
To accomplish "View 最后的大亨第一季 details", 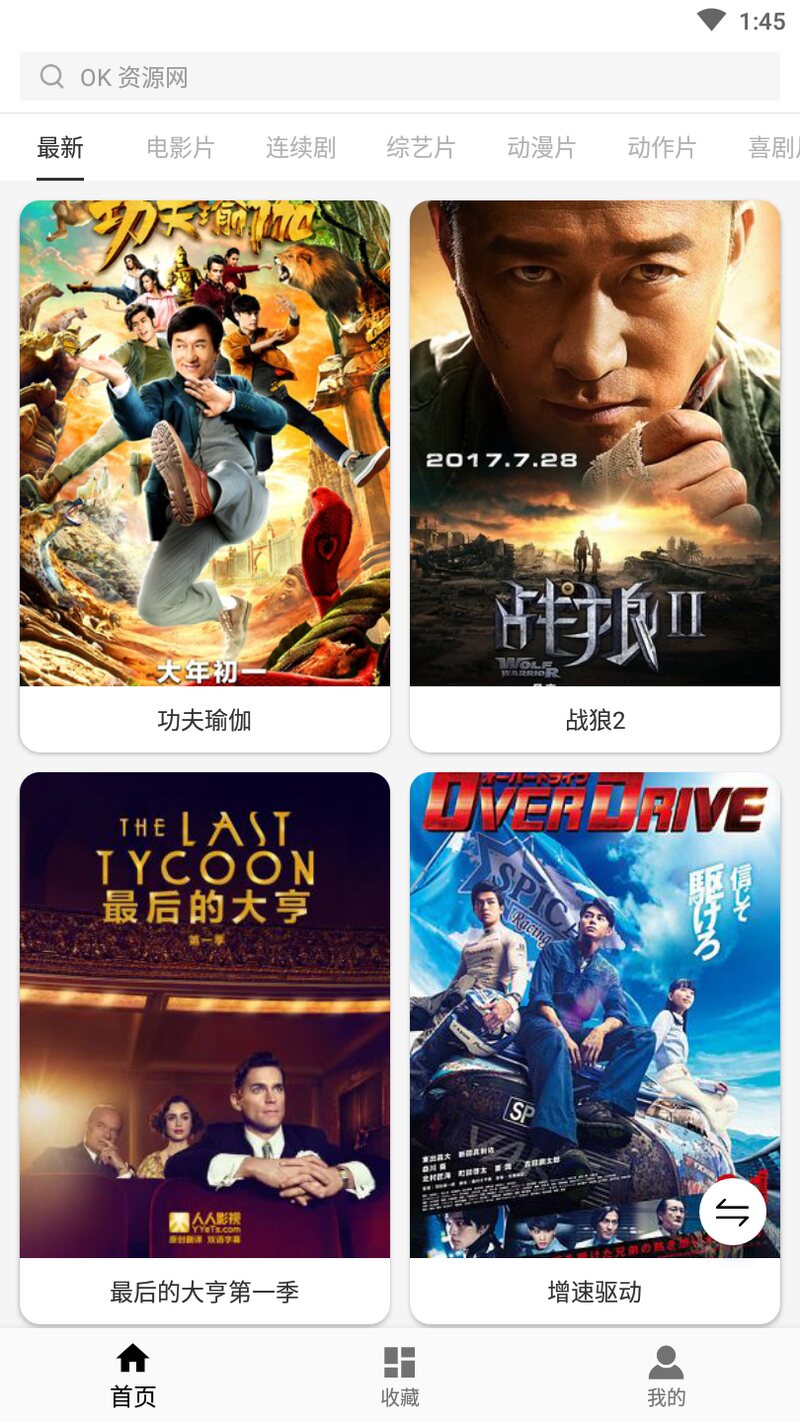I will pos(205,1047).
